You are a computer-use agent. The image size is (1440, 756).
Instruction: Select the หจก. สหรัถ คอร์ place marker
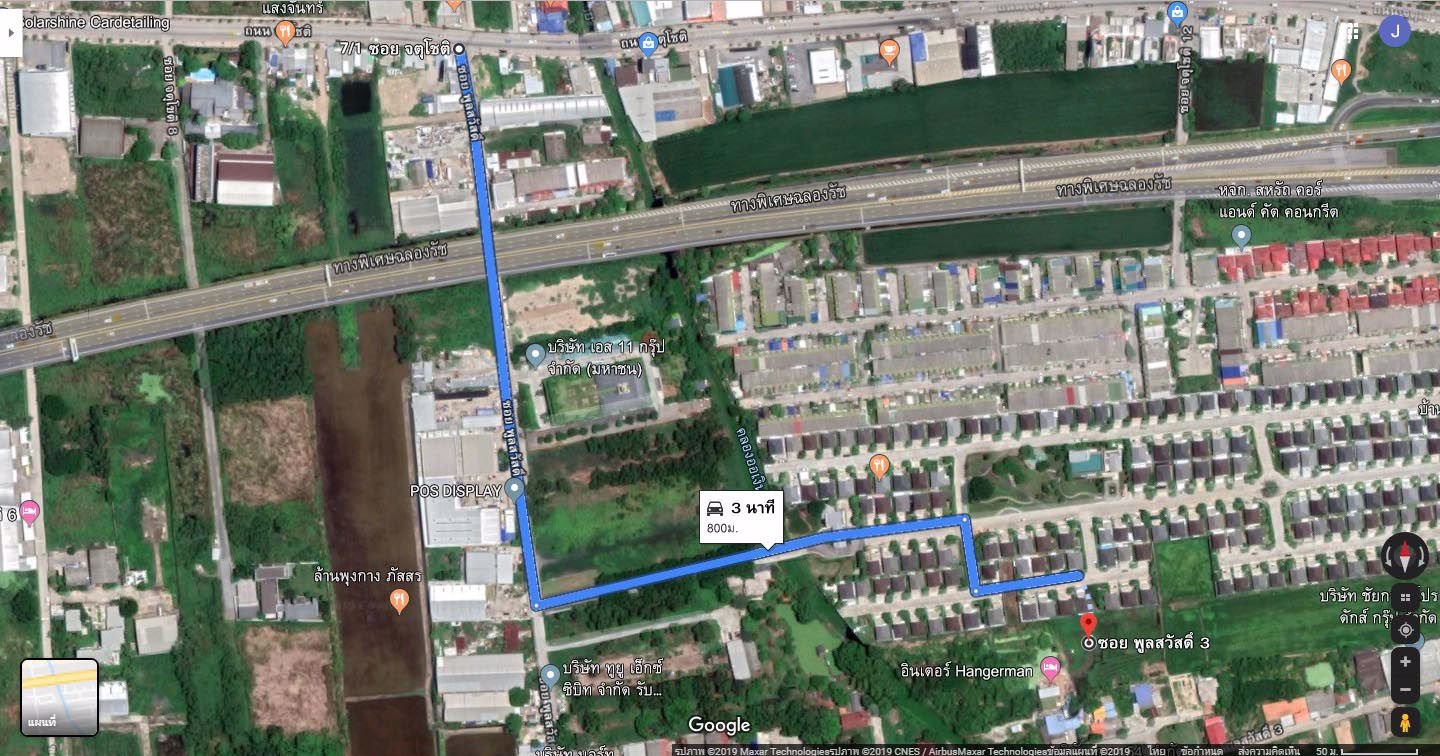pos(1241,236)
